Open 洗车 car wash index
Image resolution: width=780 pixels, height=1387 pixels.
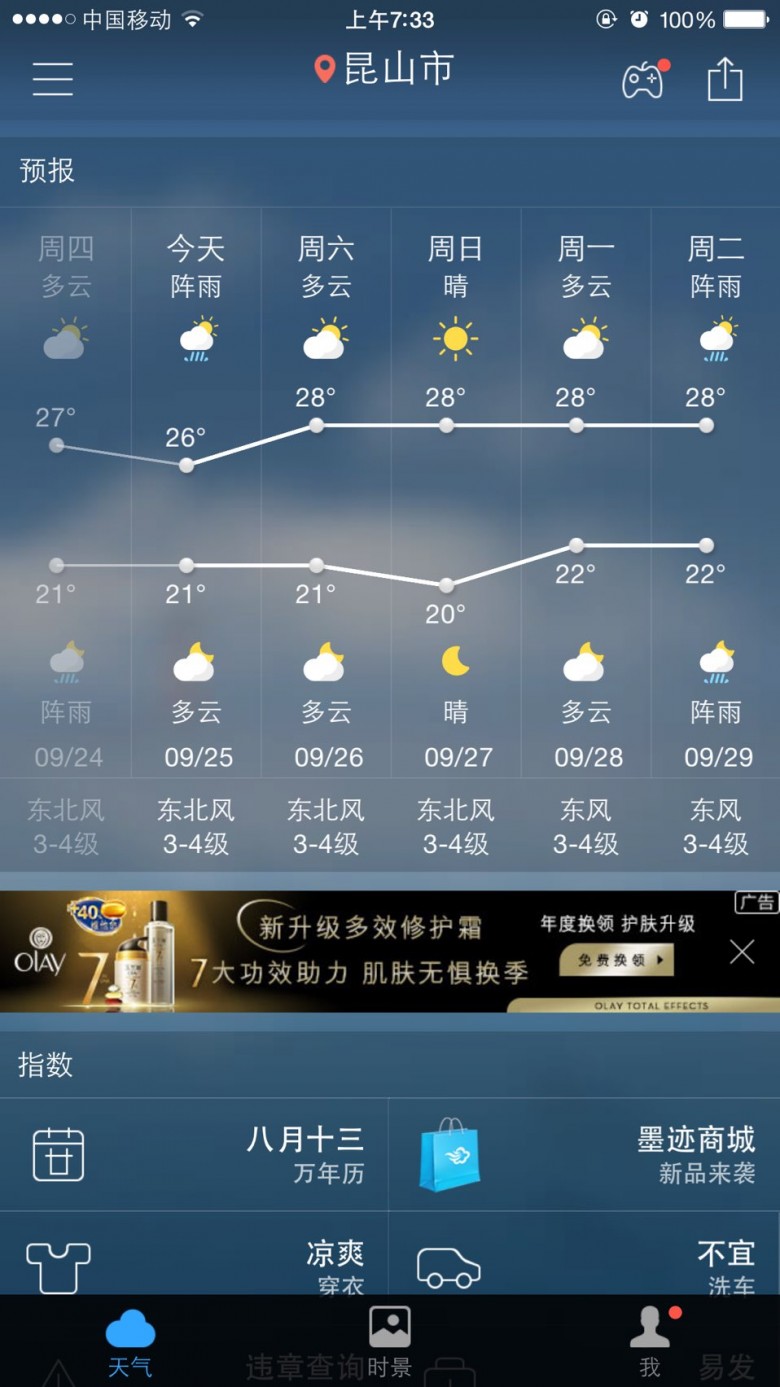point(584,1258)
